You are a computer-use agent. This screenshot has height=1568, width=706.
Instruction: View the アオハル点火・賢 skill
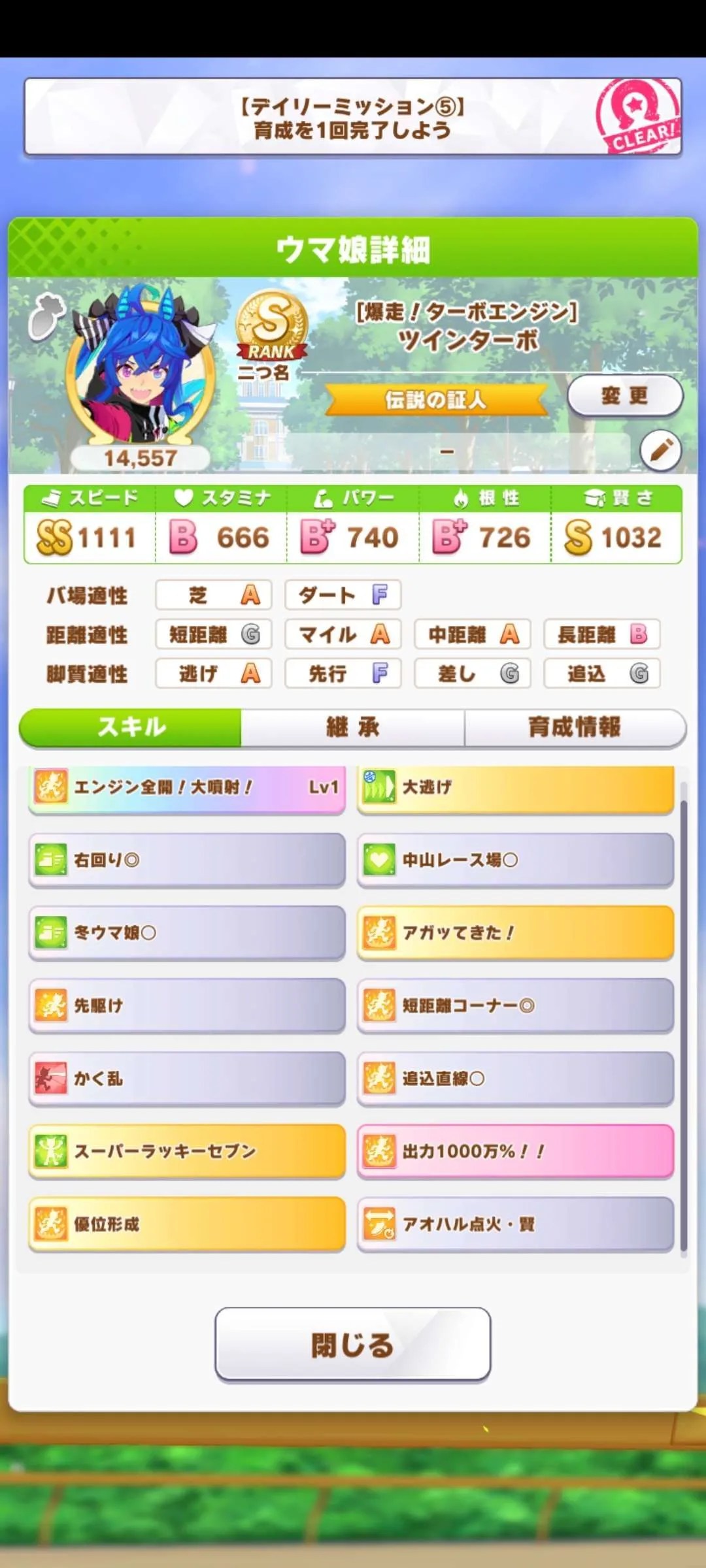[x=515, y=1224]
